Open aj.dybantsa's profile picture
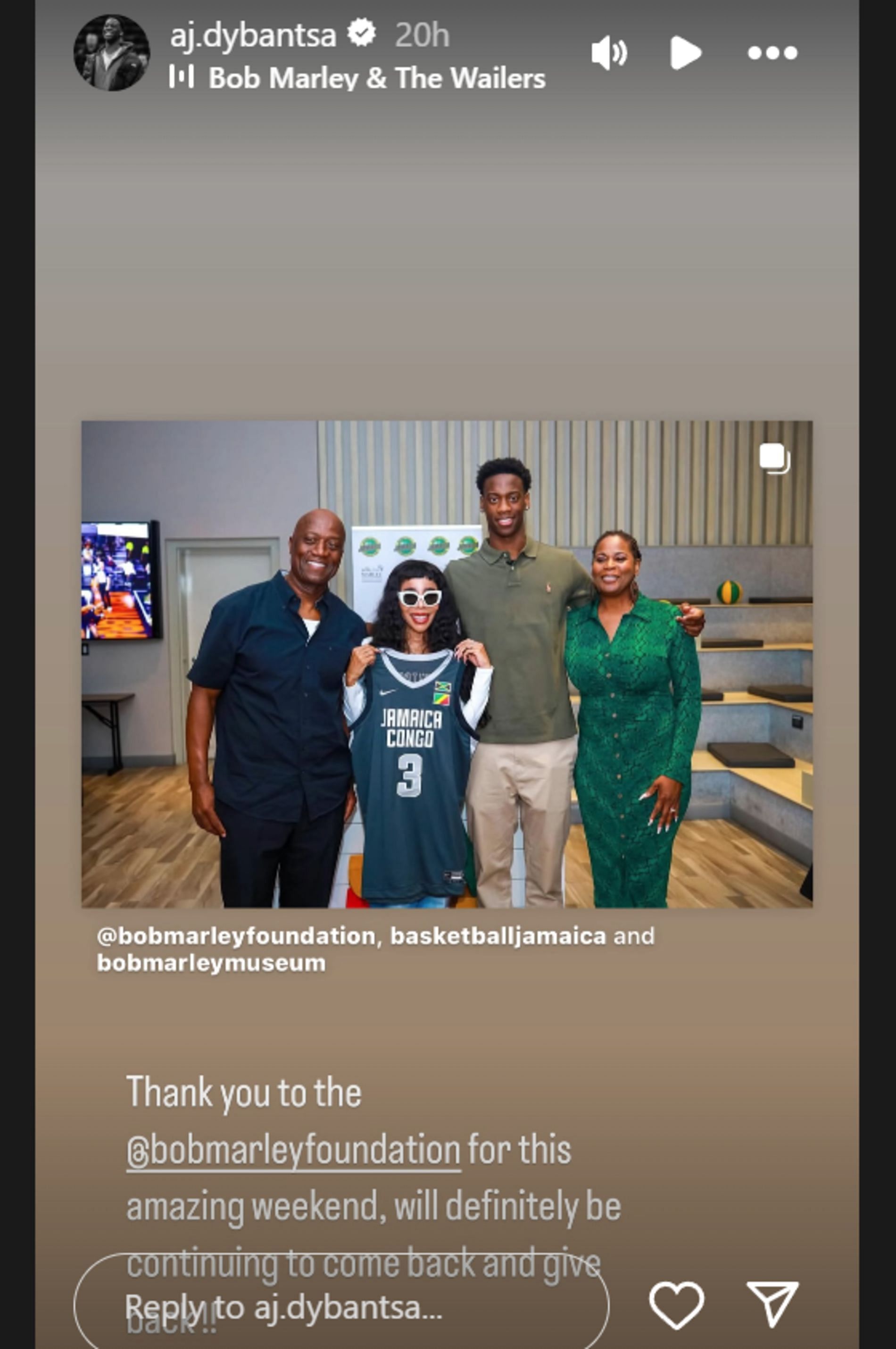Screen dimensions: 896x1349 111,52
